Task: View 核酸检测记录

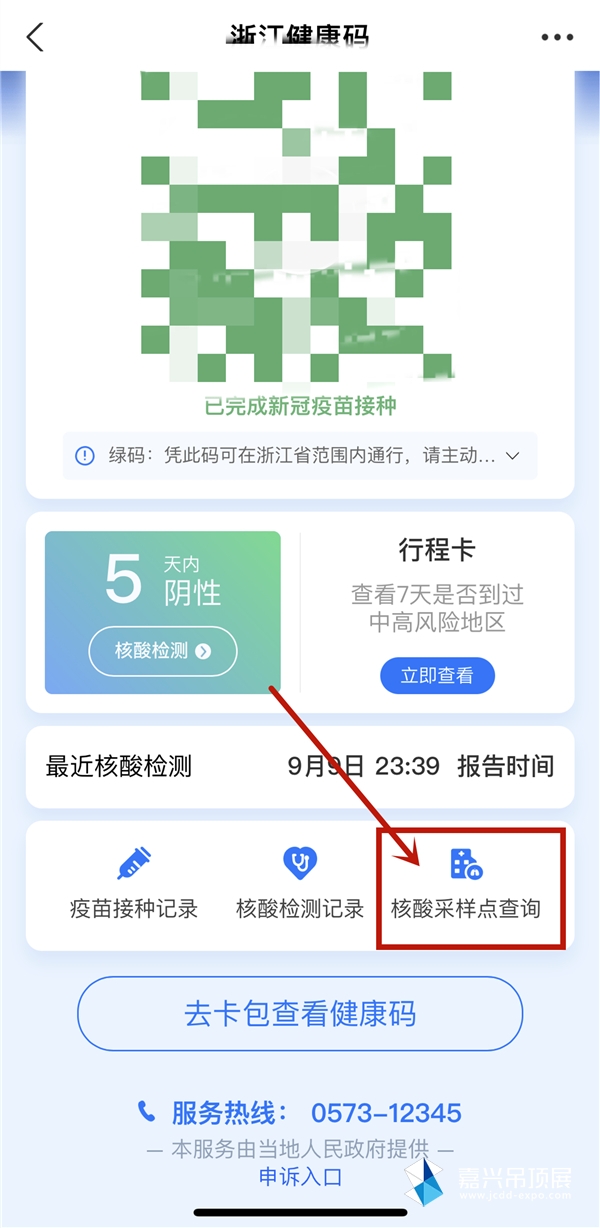Action: point(300,885)
